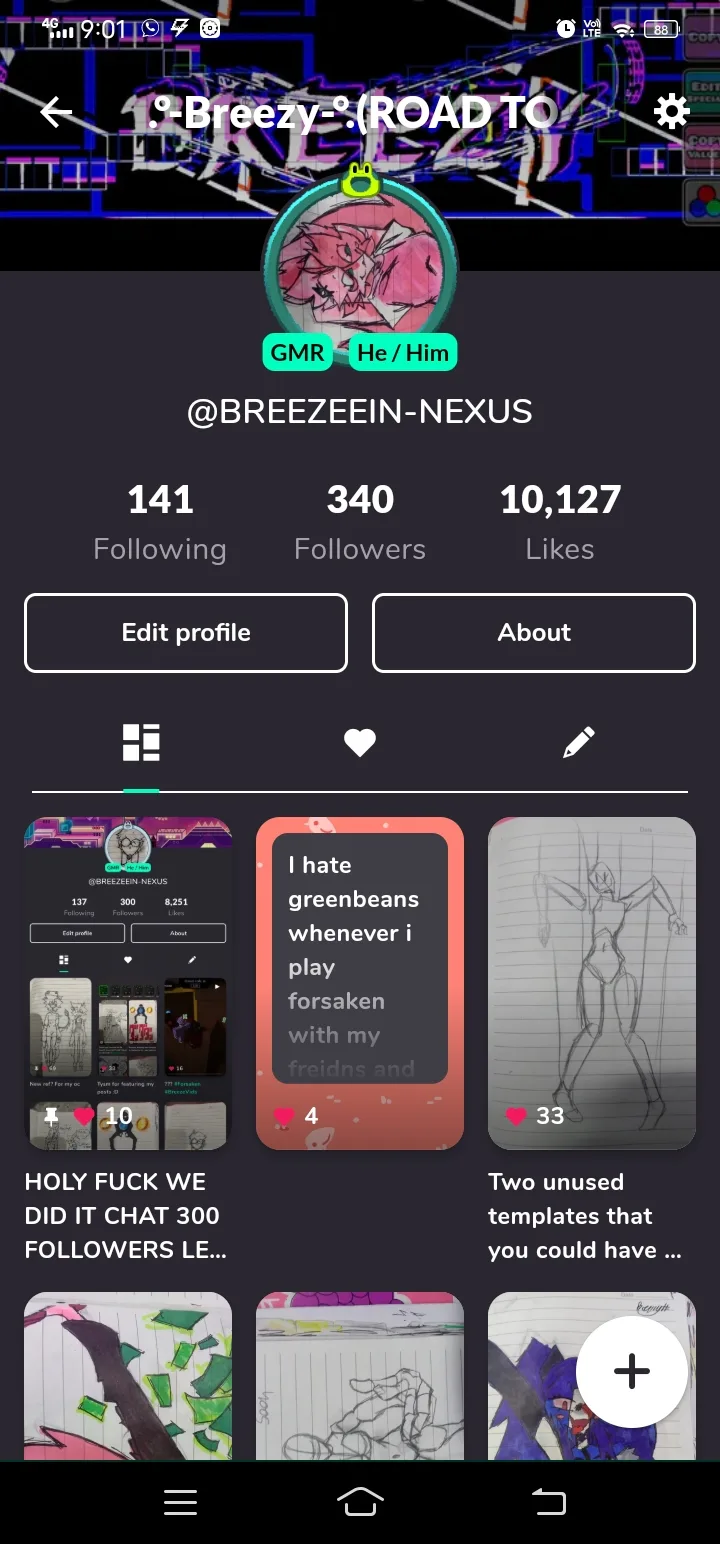Screen dimensions: 720x1544
Task: Go back using the top arrow
Action: click(x=56, y=112)
